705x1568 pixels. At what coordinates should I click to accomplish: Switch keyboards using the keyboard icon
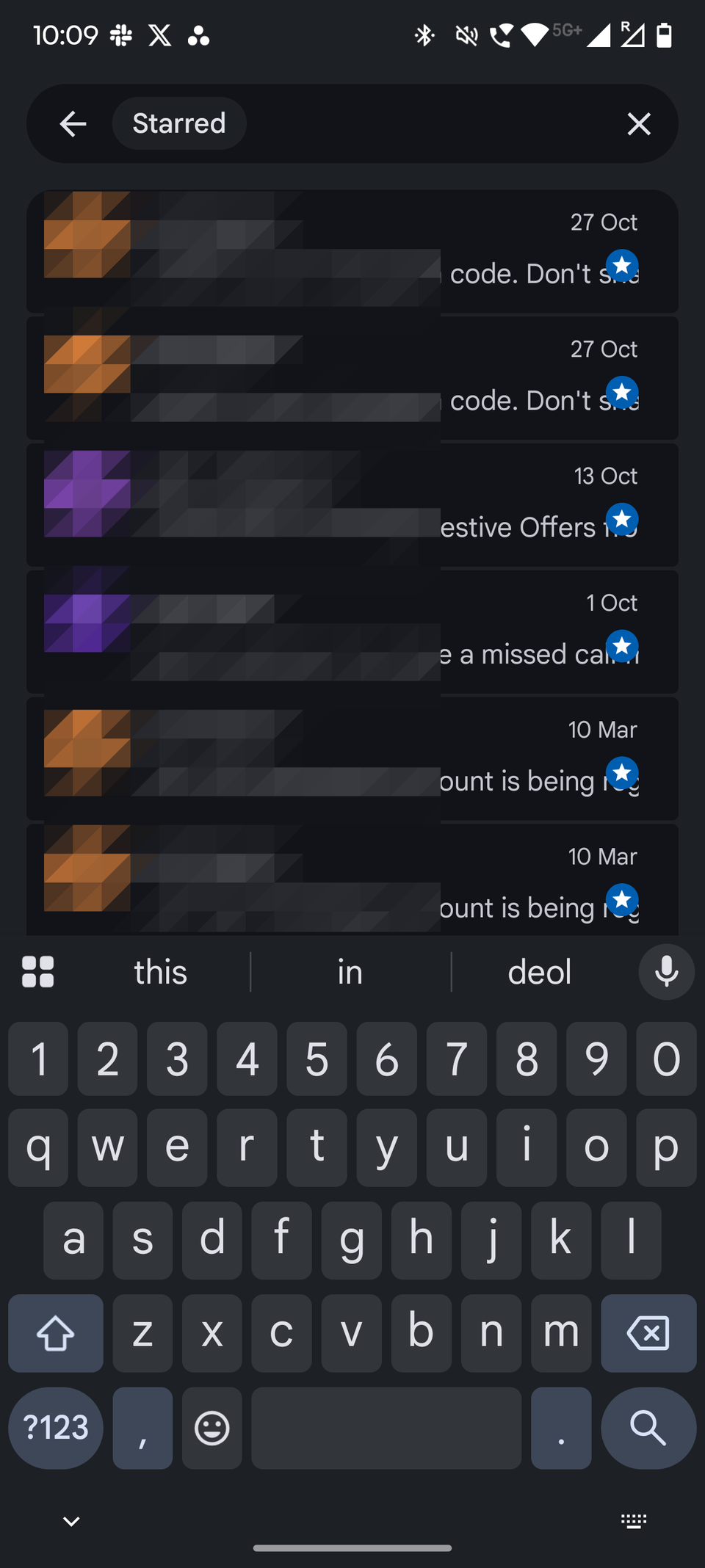pos(633,1521)
